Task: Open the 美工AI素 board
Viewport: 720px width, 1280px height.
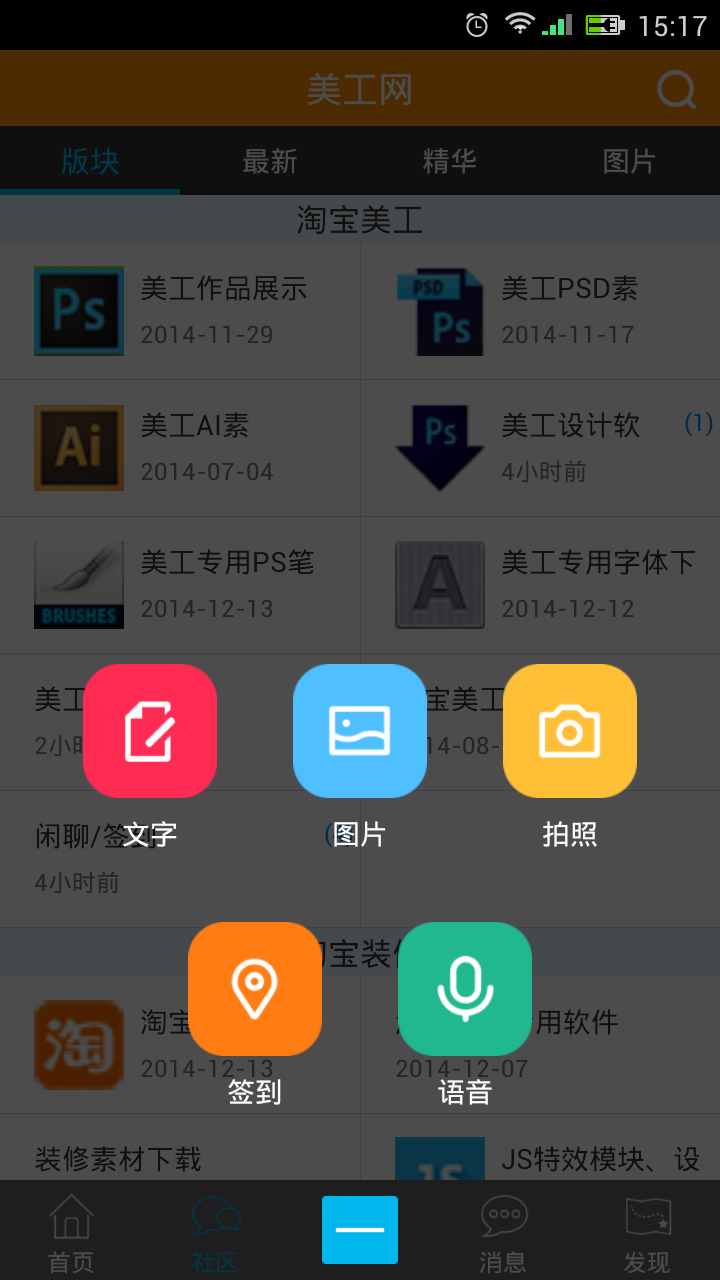Action: point(180,448)
